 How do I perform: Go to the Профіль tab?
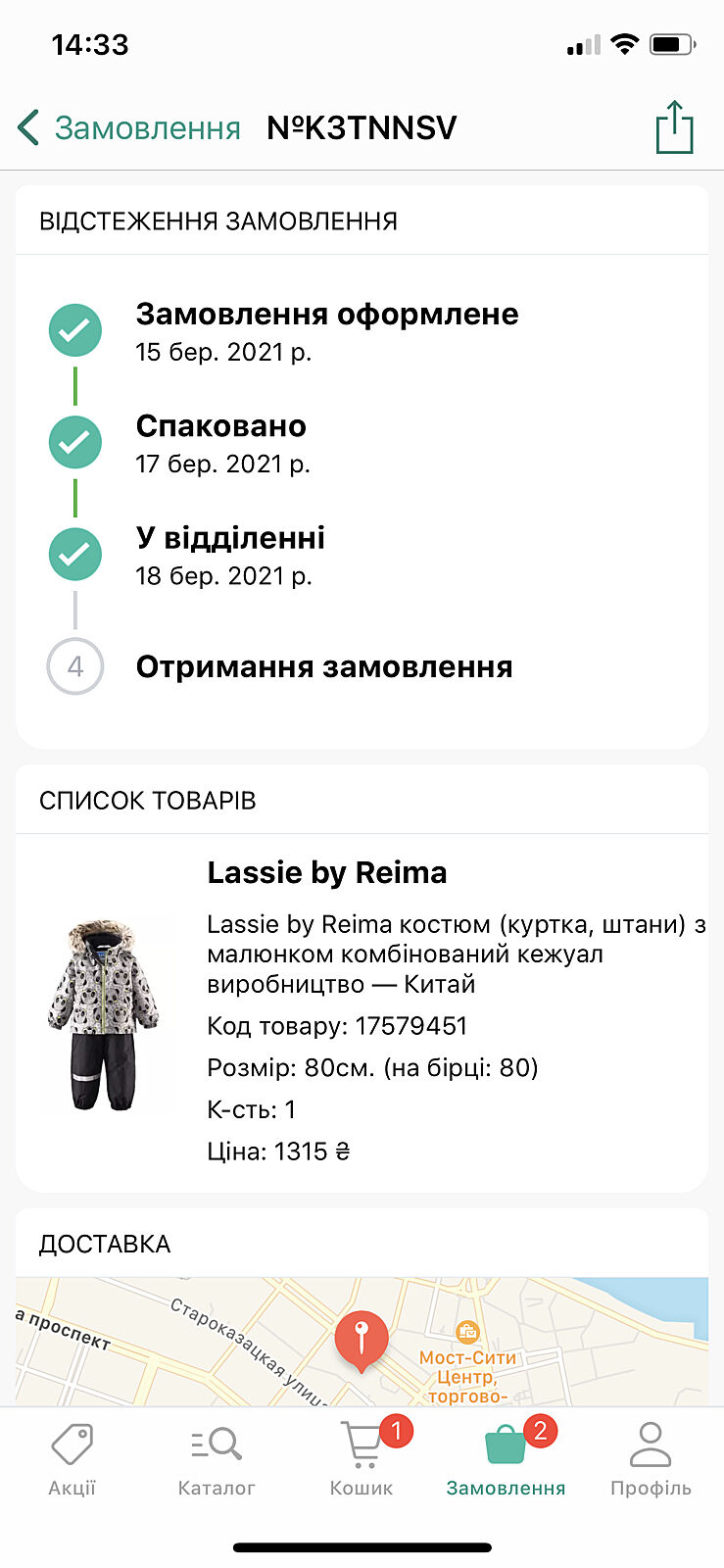pyautogui.click(x=651, y=1458)
